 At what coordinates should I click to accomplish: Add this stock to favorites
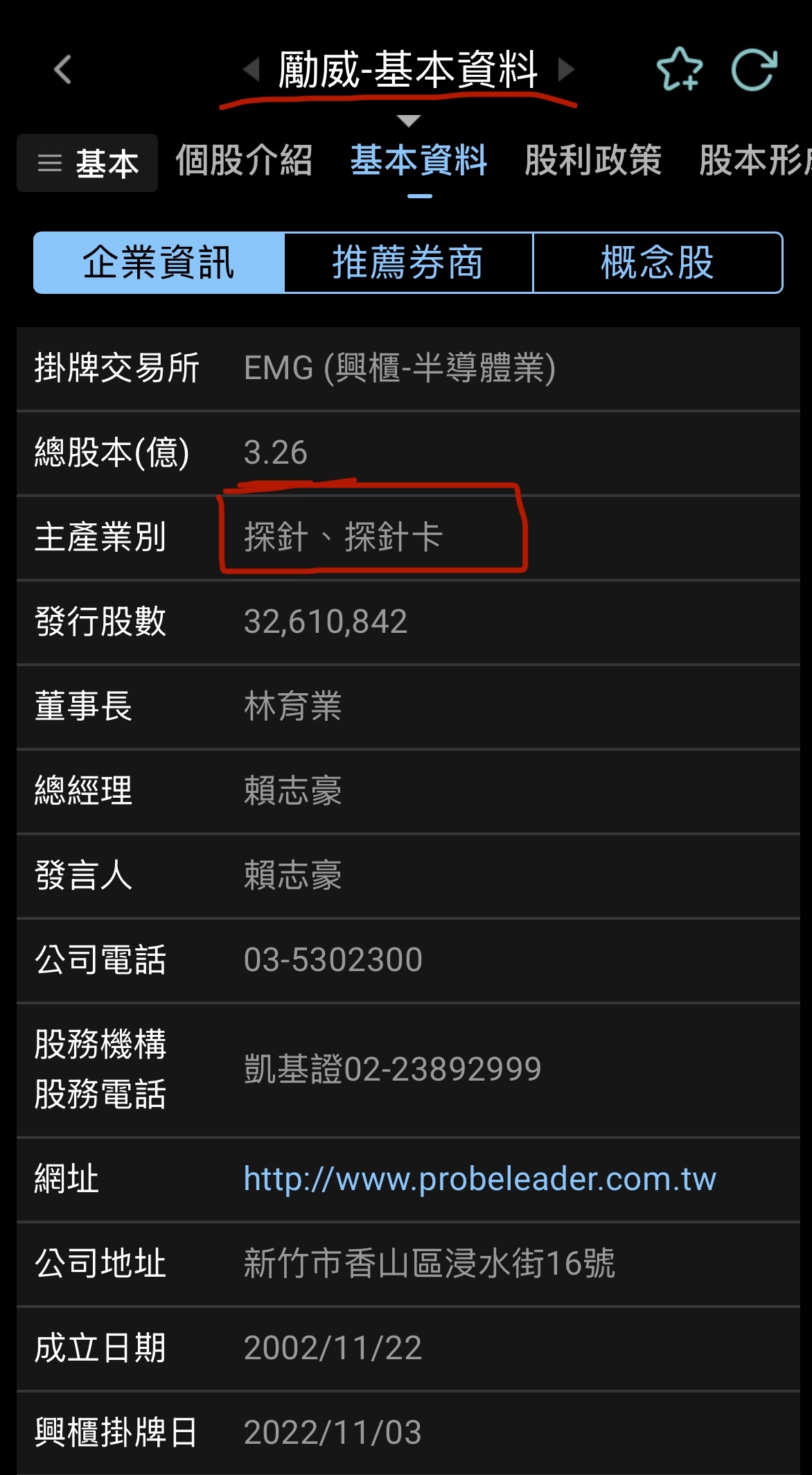679,69
